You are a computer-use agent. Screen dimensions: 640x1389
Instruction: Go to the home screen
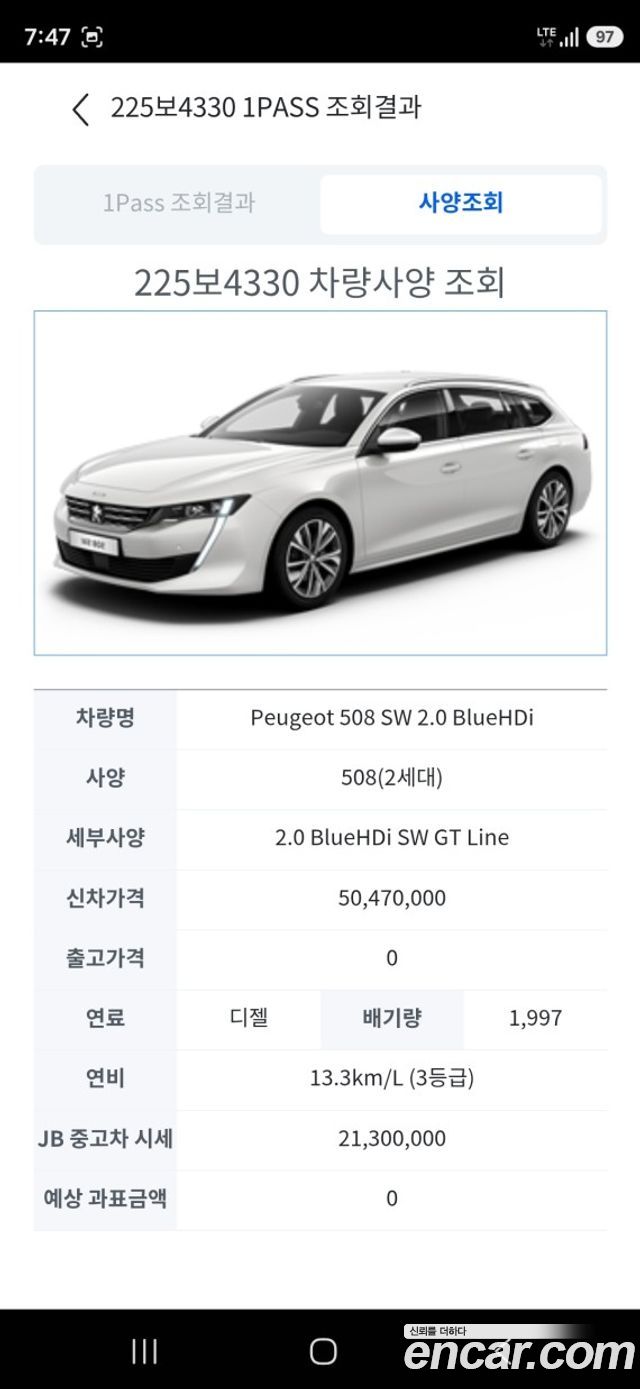(323, 1351)
